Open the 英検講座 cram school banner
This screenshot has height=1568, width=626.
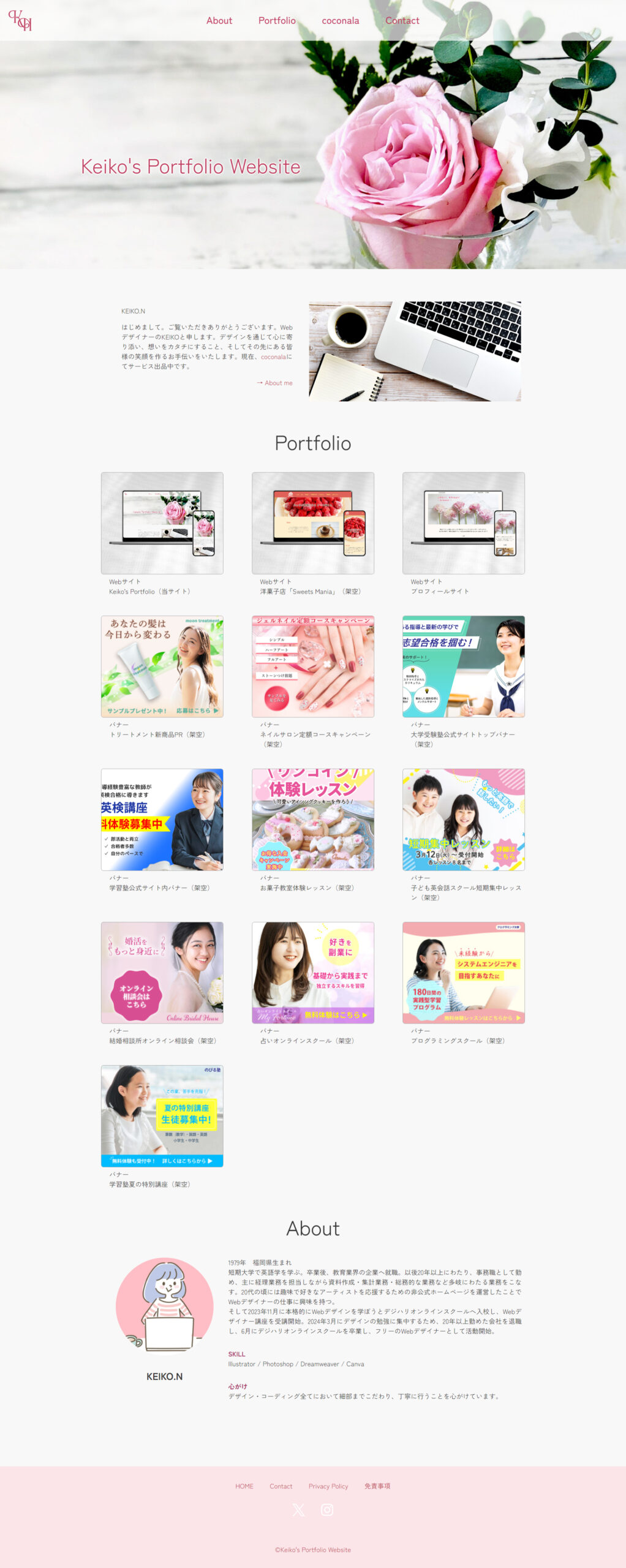(x=162, y=820)
